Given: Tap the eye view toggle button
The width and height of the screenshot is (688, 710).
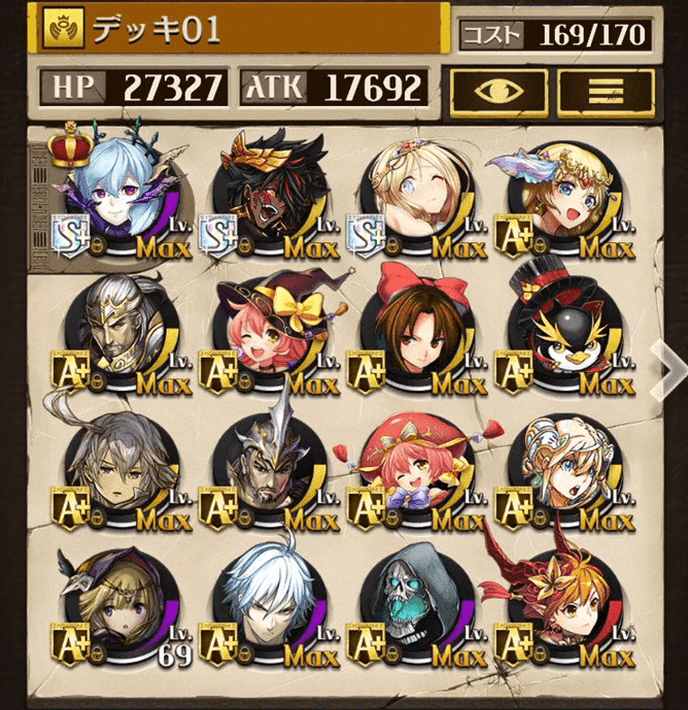Looking at the screenshot, I should 498,90.
